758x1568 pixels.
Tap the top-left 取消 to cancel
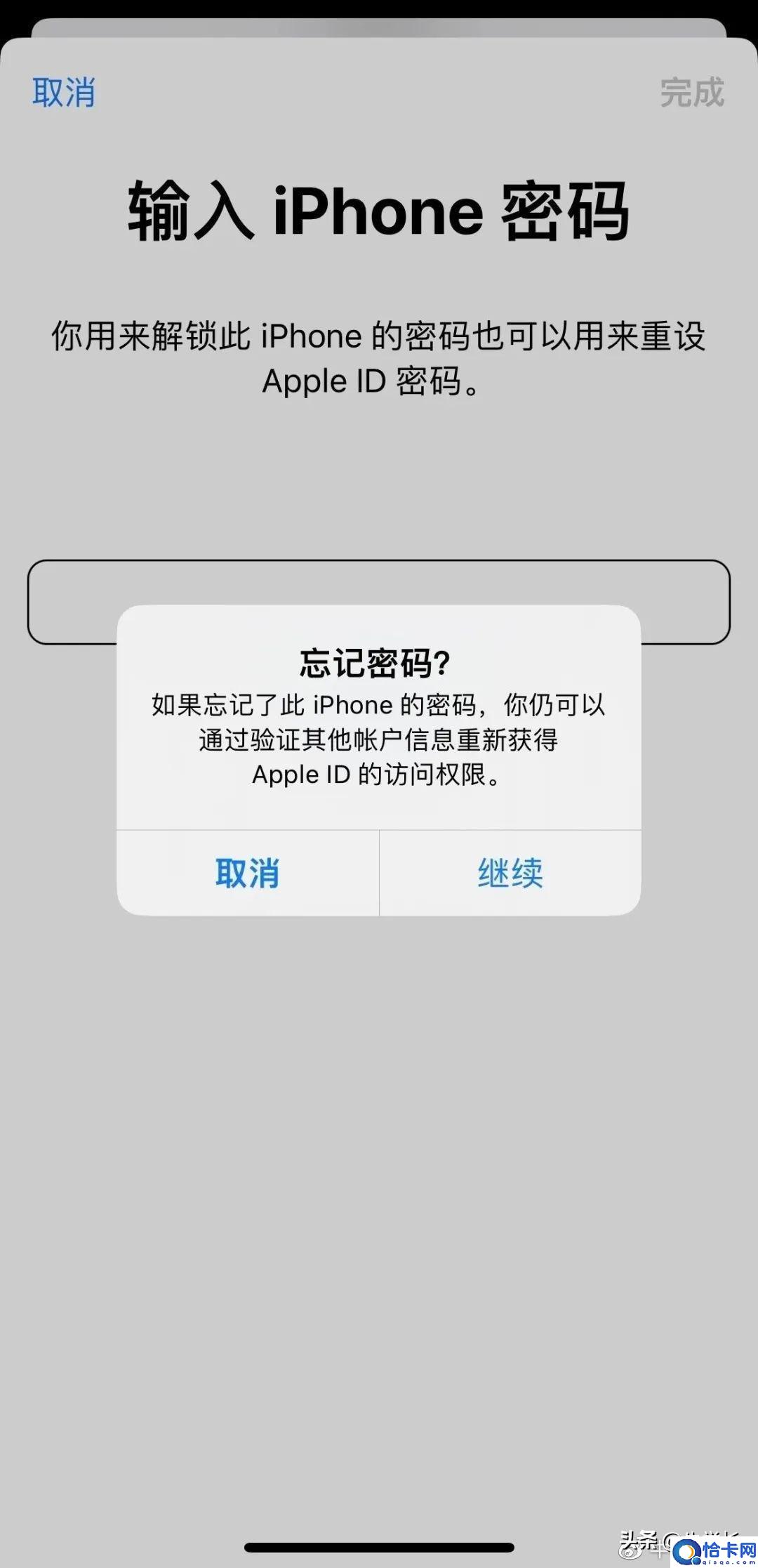pos(64,93)
